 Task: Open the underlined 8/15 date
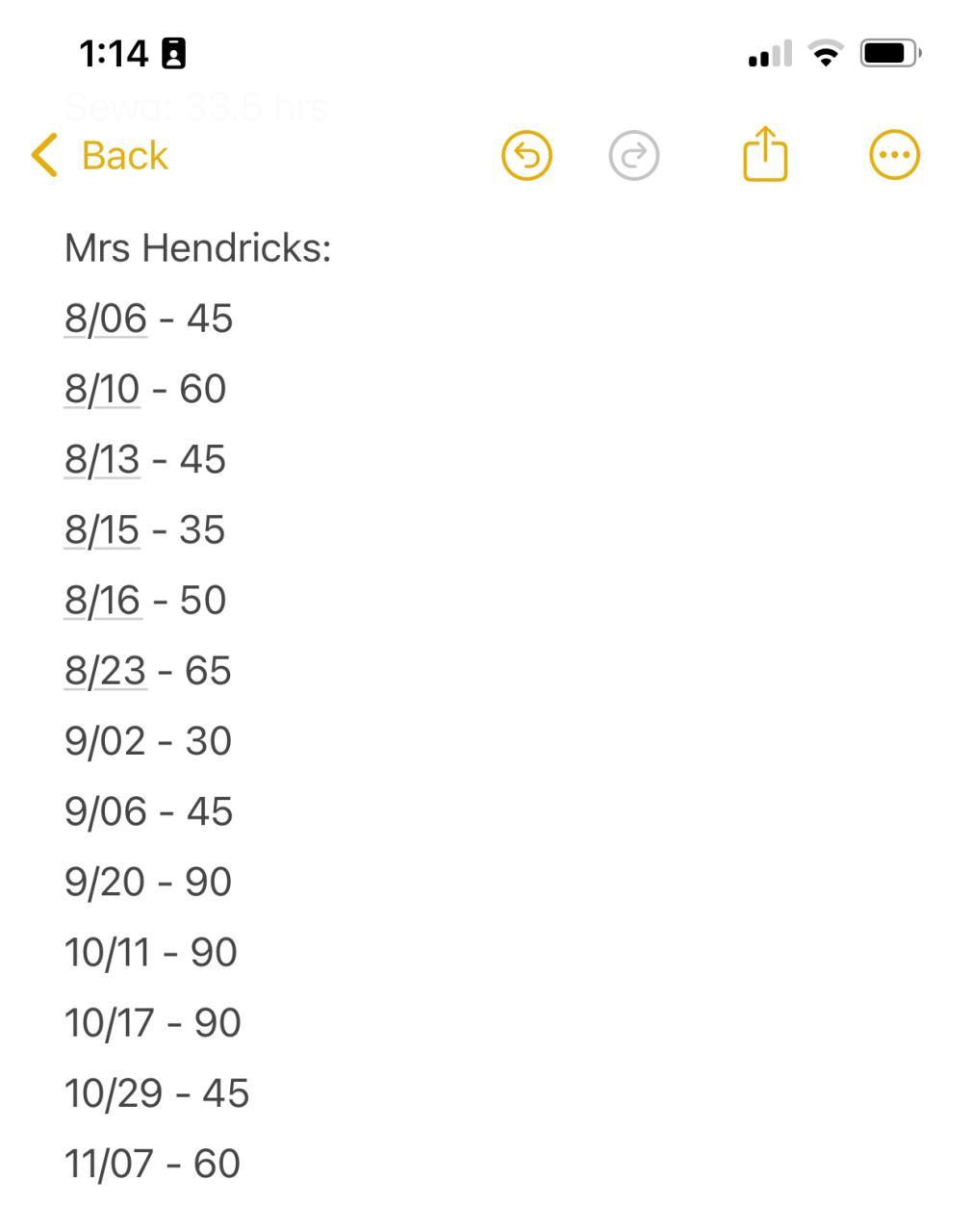click(102, 529)
